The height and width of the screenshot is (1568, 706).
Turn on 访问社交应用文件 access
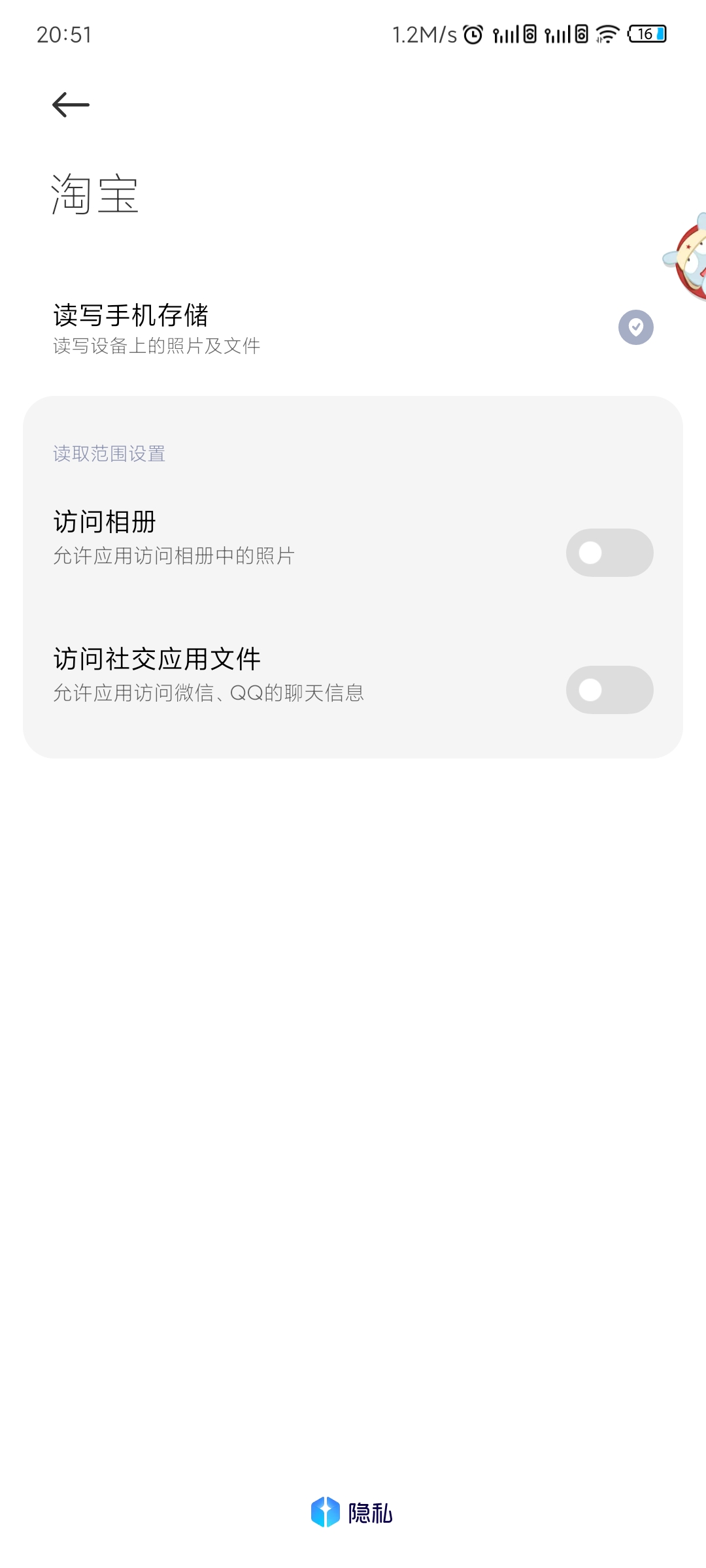pyautogui.click(x=609, y=690)
